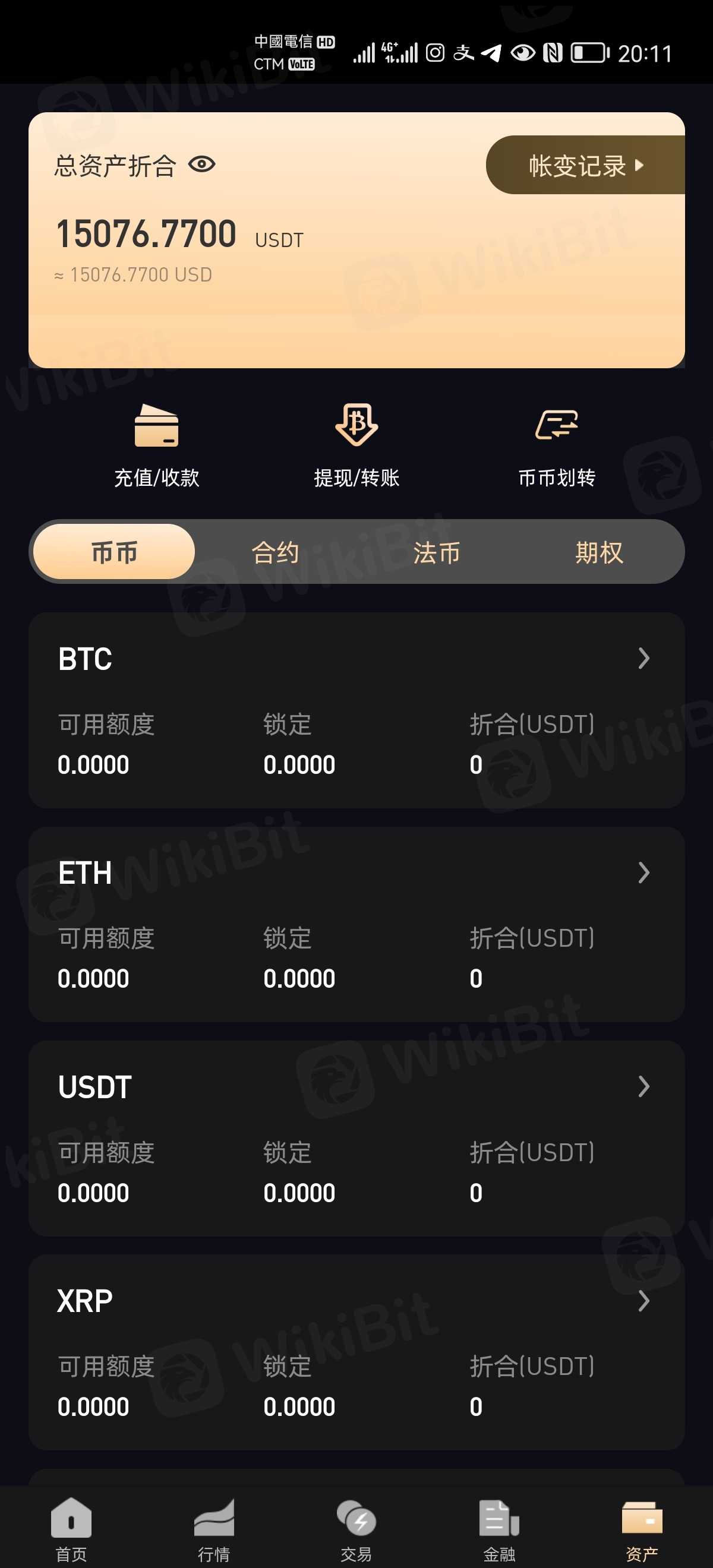Select the 币币 spot tab

click(115, 552)
